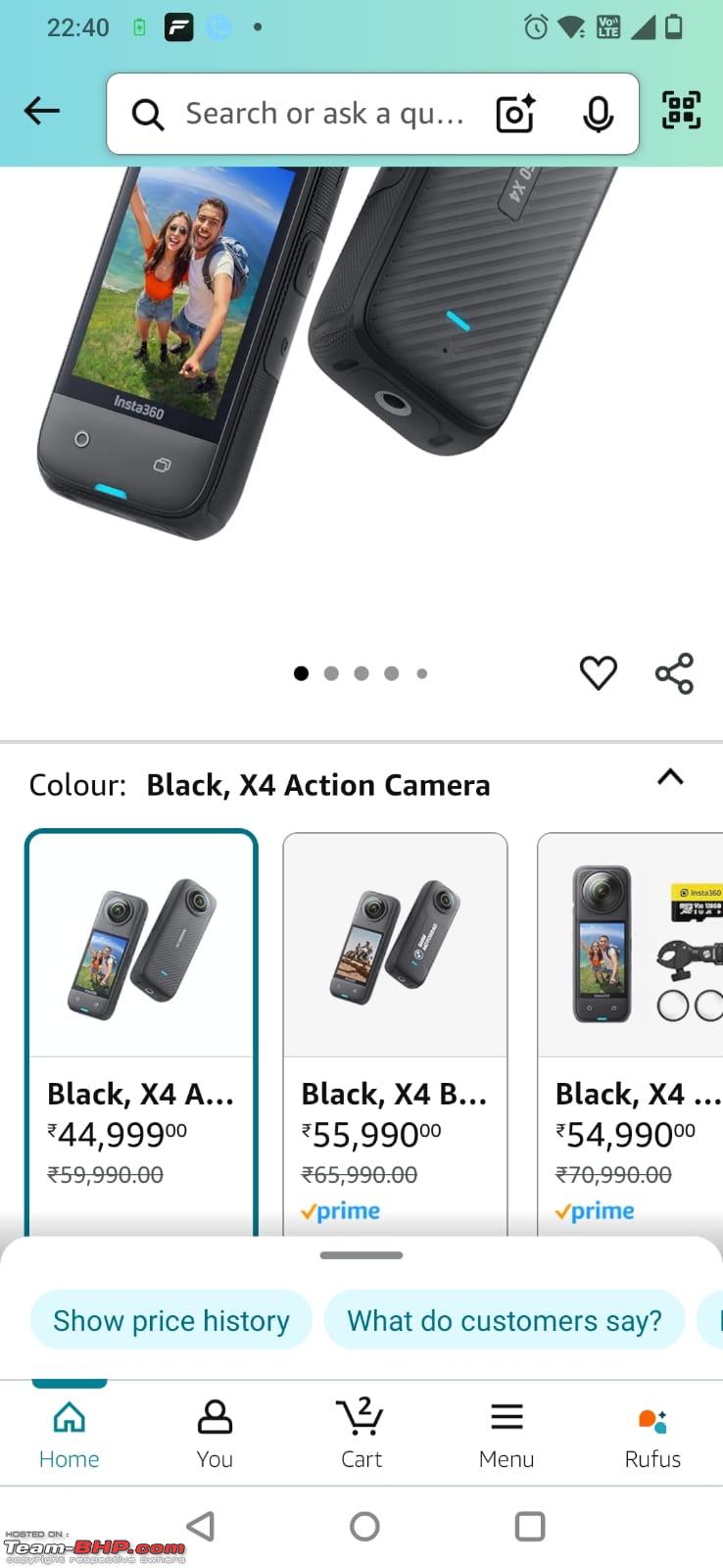Open the Rufus assistant tab
Image resolution: width=723 pixels, height=1568 pixels.
coord(652,1434)
